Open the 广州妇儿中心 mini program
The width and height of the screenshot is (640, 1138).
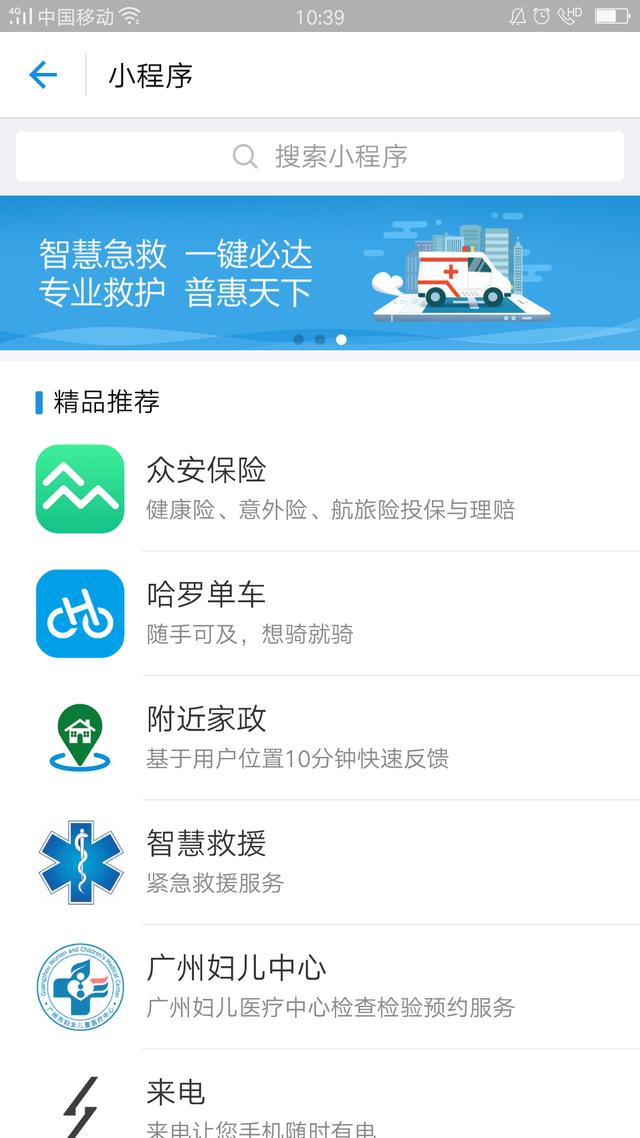[x=330, y=986]
